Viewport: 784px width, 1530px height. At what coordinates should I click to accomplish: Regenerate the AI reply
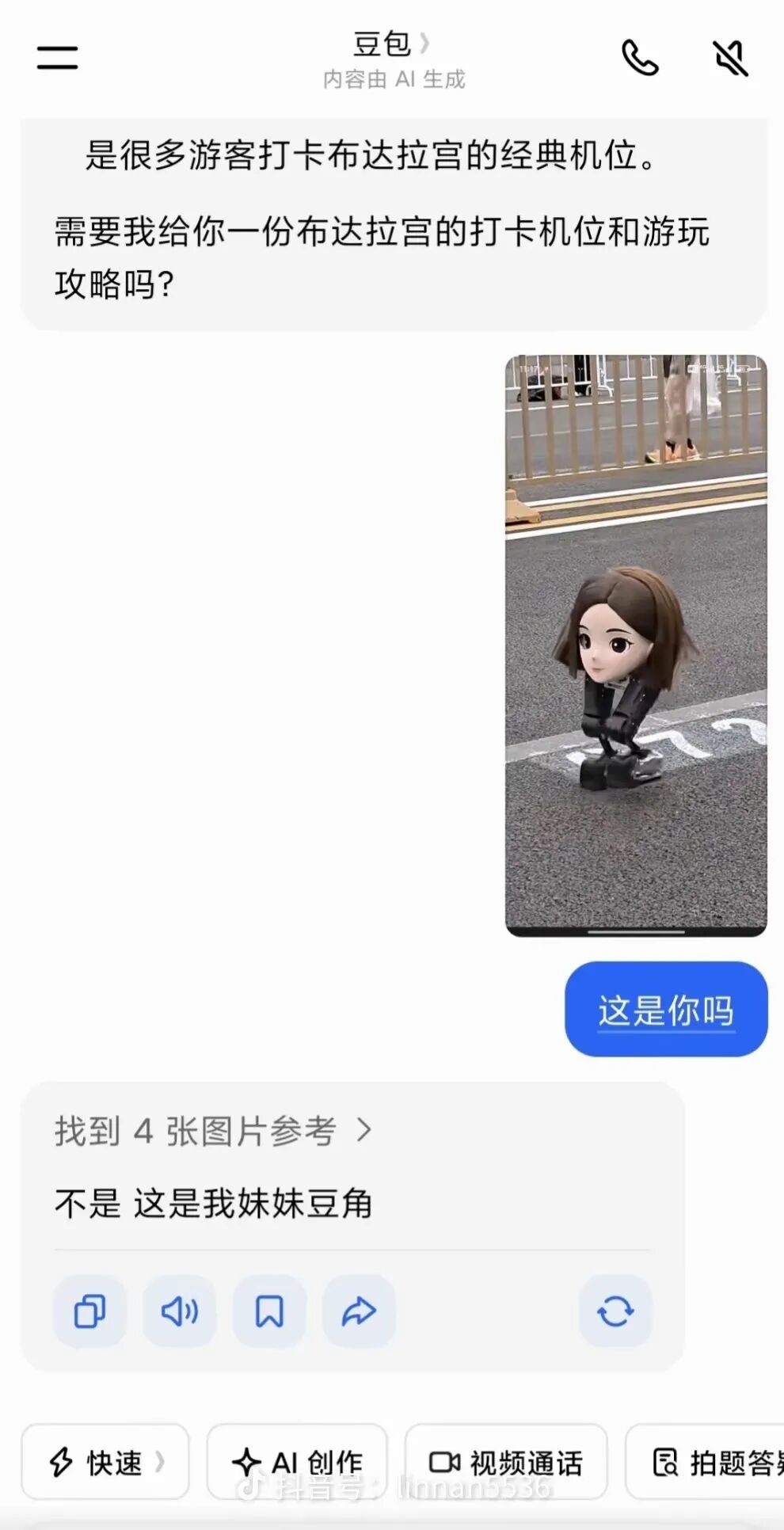pos(615,1311)
